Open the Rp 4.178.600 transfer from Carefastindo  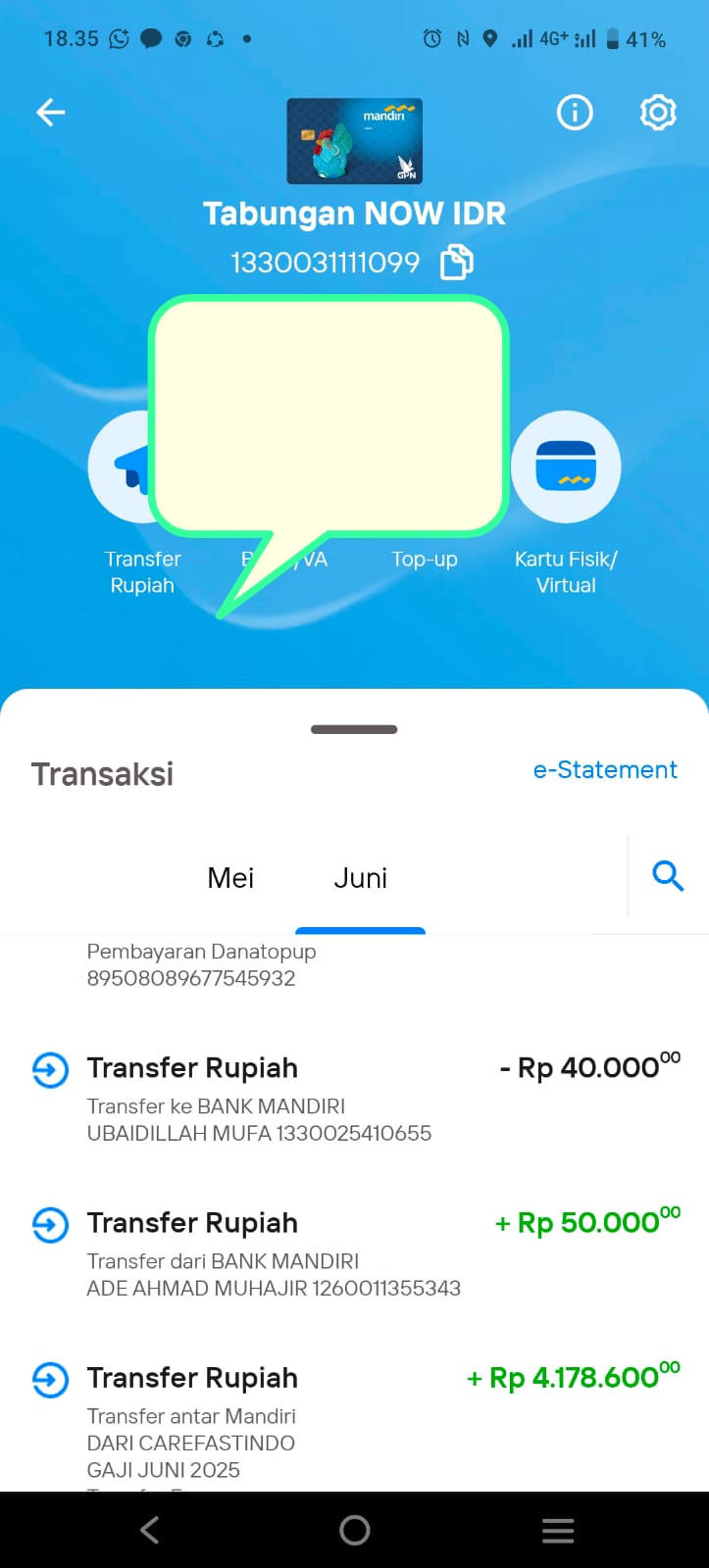coord(354,1420)
